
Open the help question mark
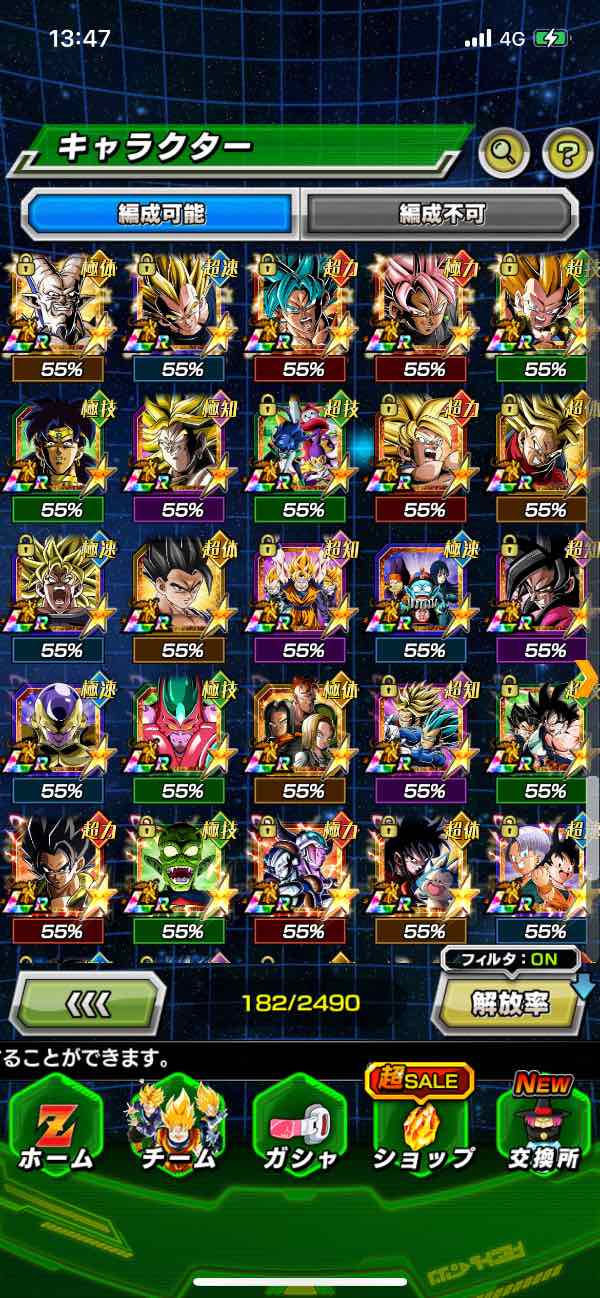[567, 153]
